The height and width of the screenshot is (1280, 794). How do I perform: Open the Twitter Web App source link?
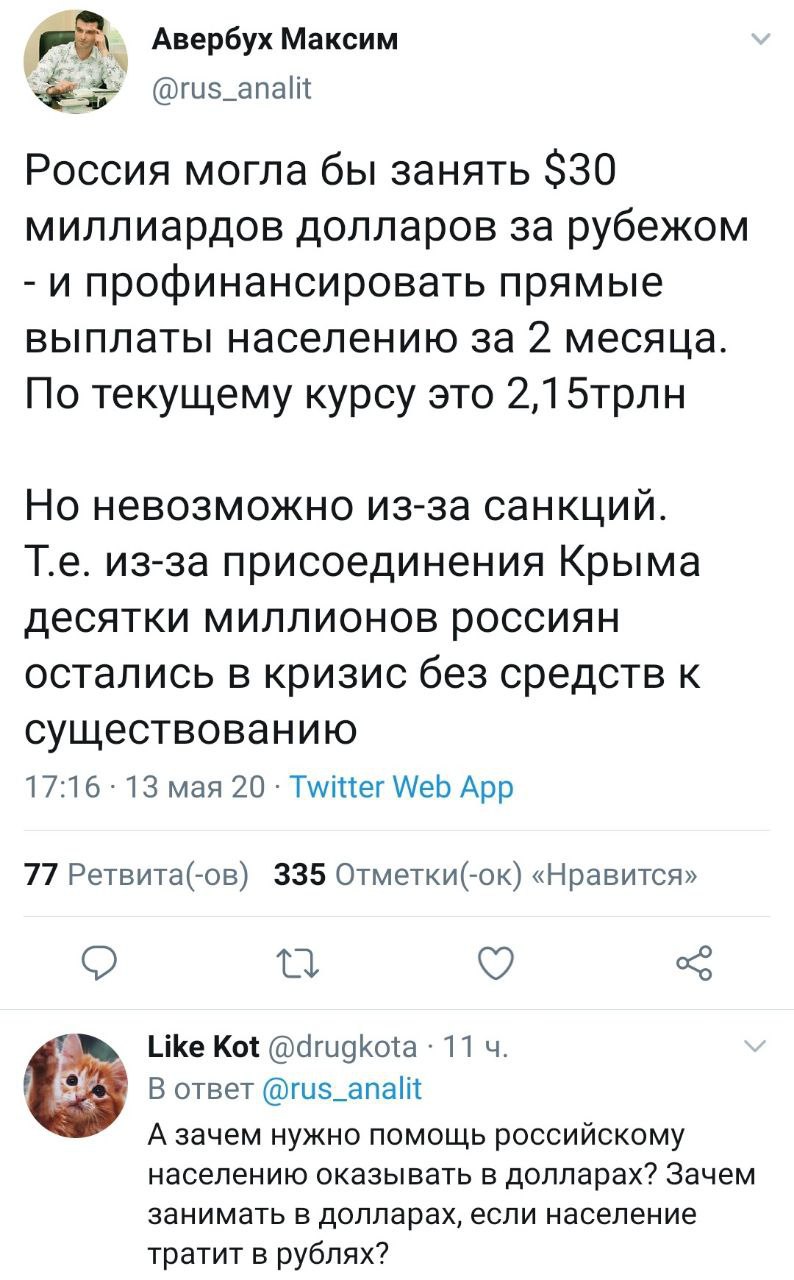(x=401, y=787)
